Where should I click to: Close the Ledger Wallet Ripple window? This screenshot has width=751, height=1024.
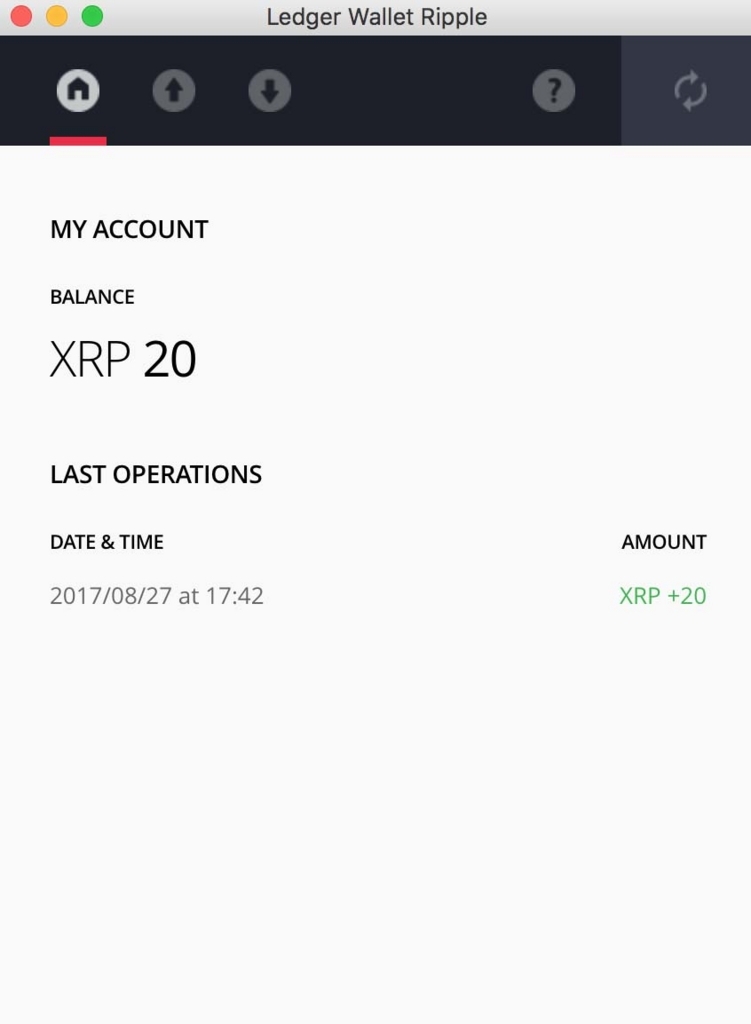tap(21, 16)
